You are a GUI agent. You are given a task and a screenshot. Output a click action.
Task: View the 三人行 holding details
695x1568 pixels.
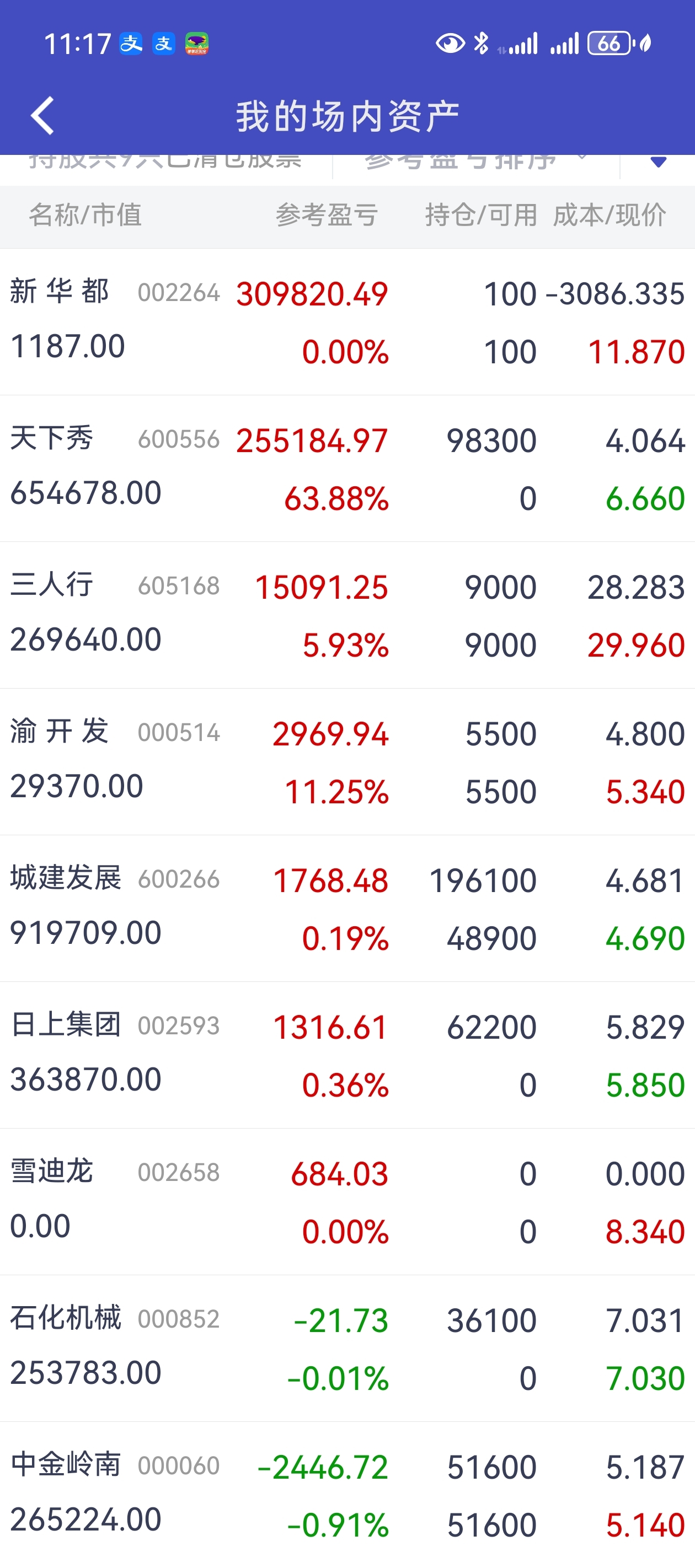click(x=347, y=615)
